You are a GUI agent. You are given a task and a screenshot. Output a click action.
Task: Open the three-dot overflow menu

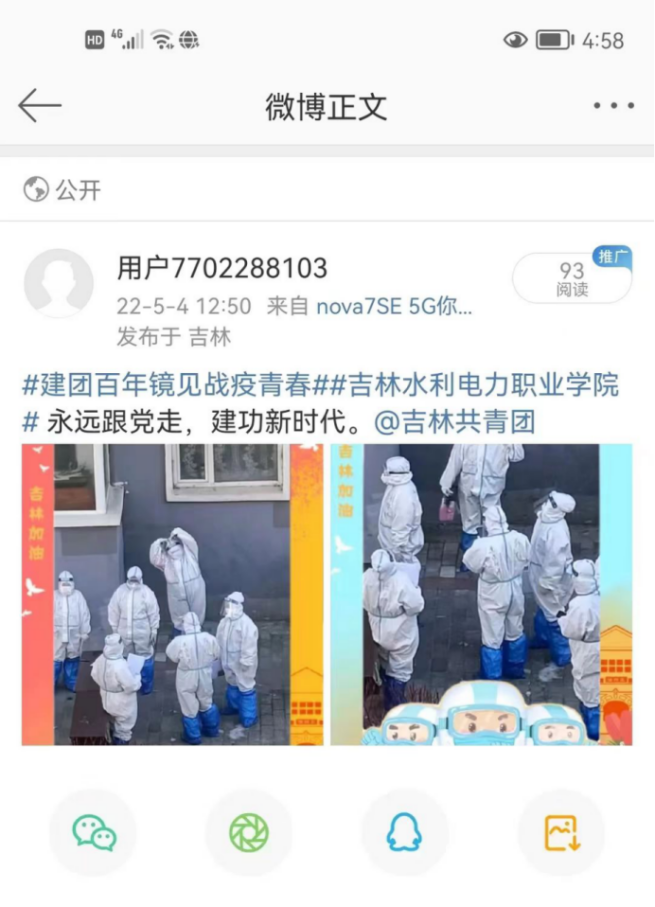coord(613,106)
